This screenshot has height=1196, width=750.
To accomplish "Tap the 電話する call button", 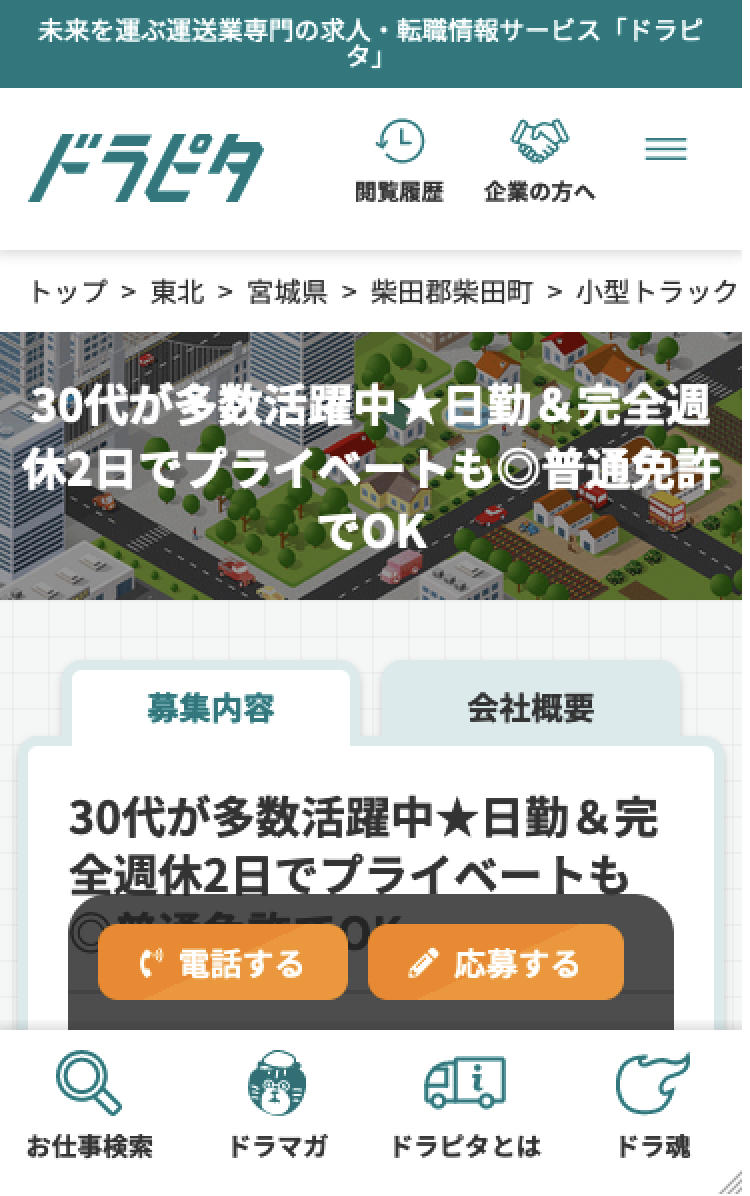I will click(x=223, y=963).
